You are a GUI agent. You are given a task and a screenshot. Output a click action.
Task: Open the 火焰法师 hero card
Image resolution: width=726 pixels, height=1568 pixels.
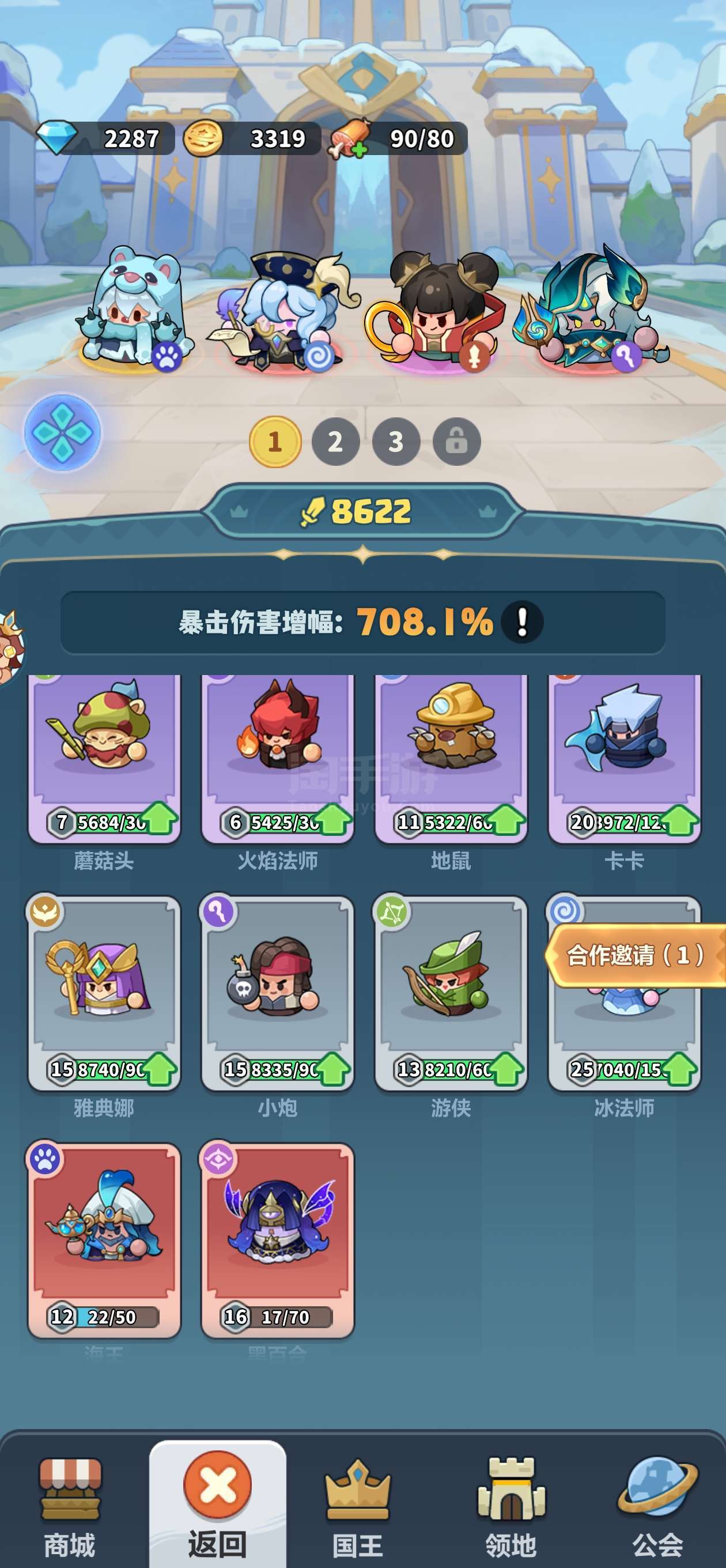point(278,759)
